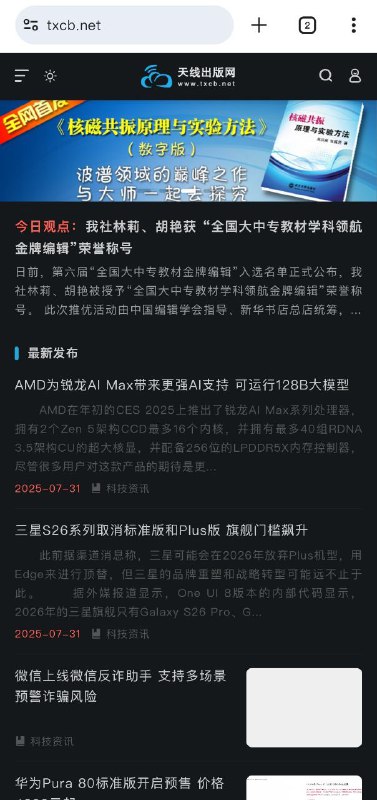Open a new browser tab
The image size is (377, 800).
[259, 25]
